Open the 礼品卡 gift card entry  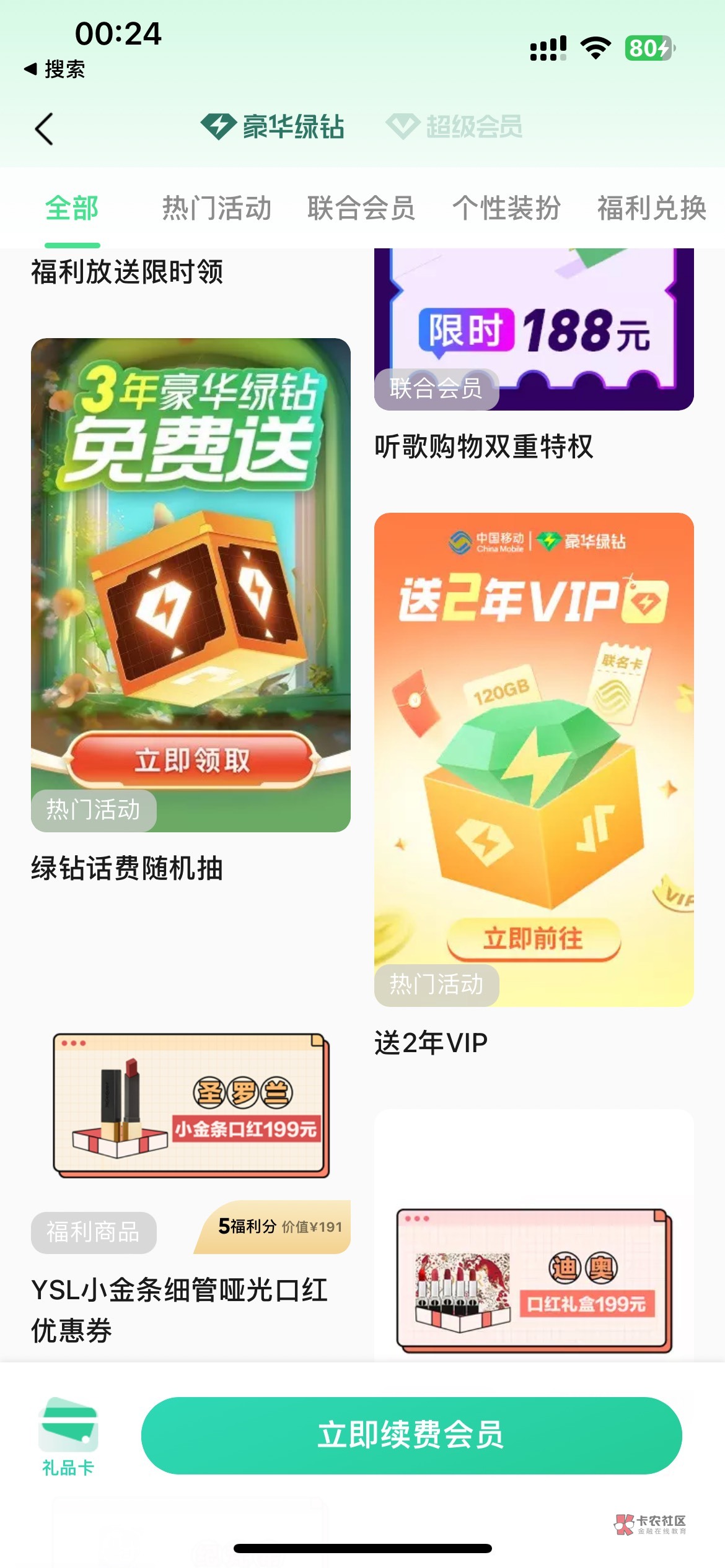(x=68, y=1437)
